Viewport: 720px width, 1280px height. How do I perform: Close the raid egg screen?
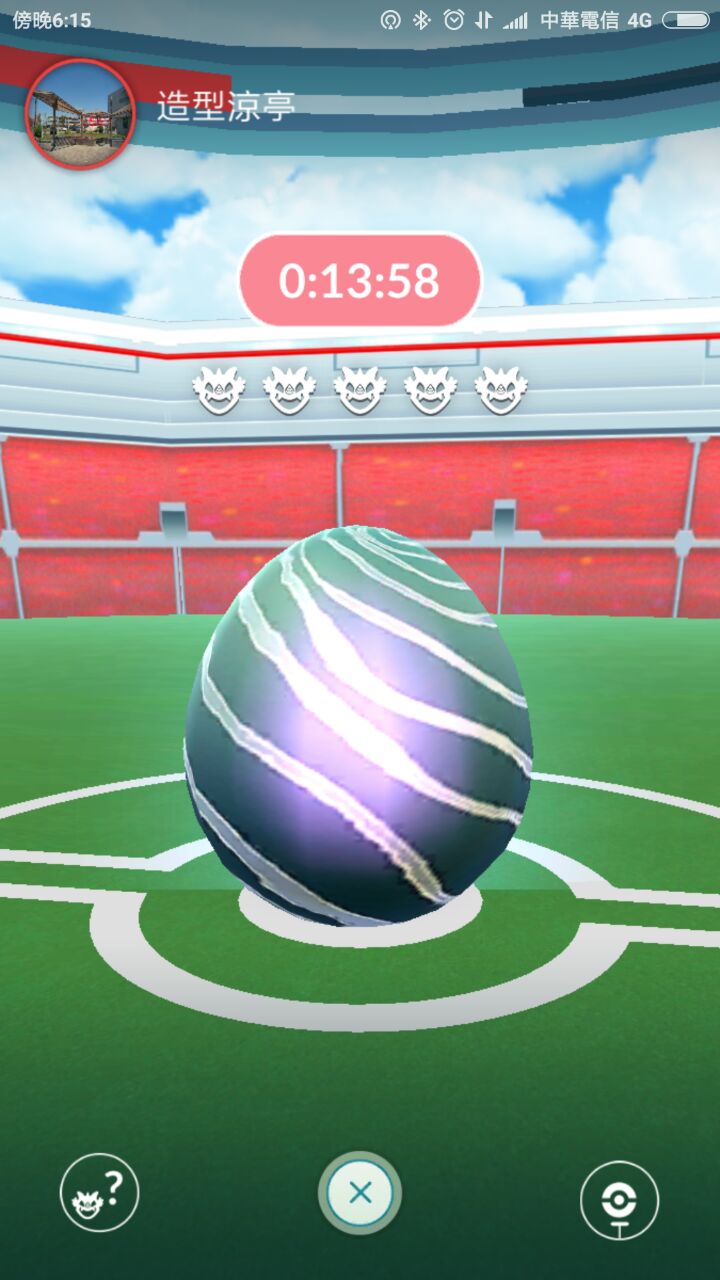click(360, 1193)
